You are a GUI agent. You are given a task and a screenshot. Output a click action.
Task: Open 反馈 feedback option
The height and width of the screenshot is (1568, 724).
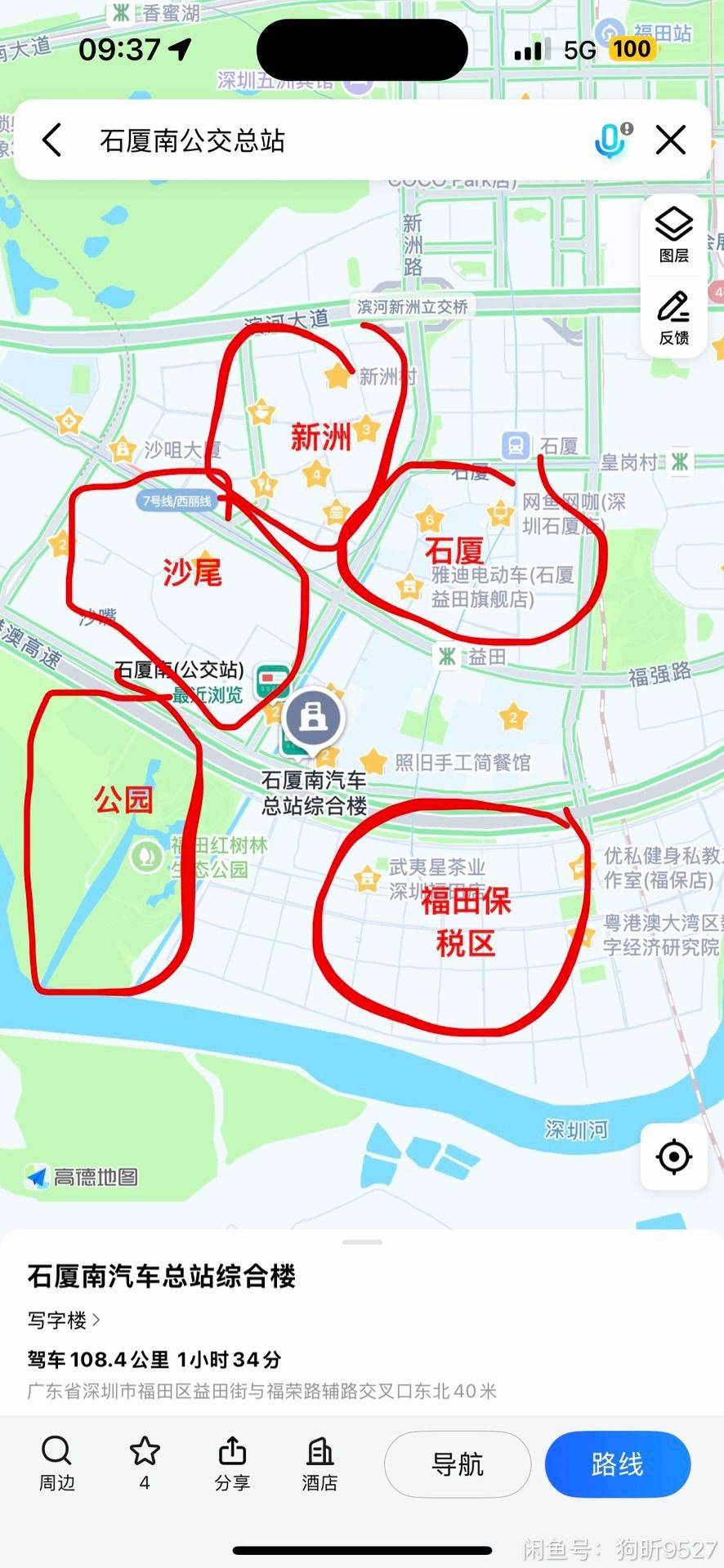(x=674, y=318)
